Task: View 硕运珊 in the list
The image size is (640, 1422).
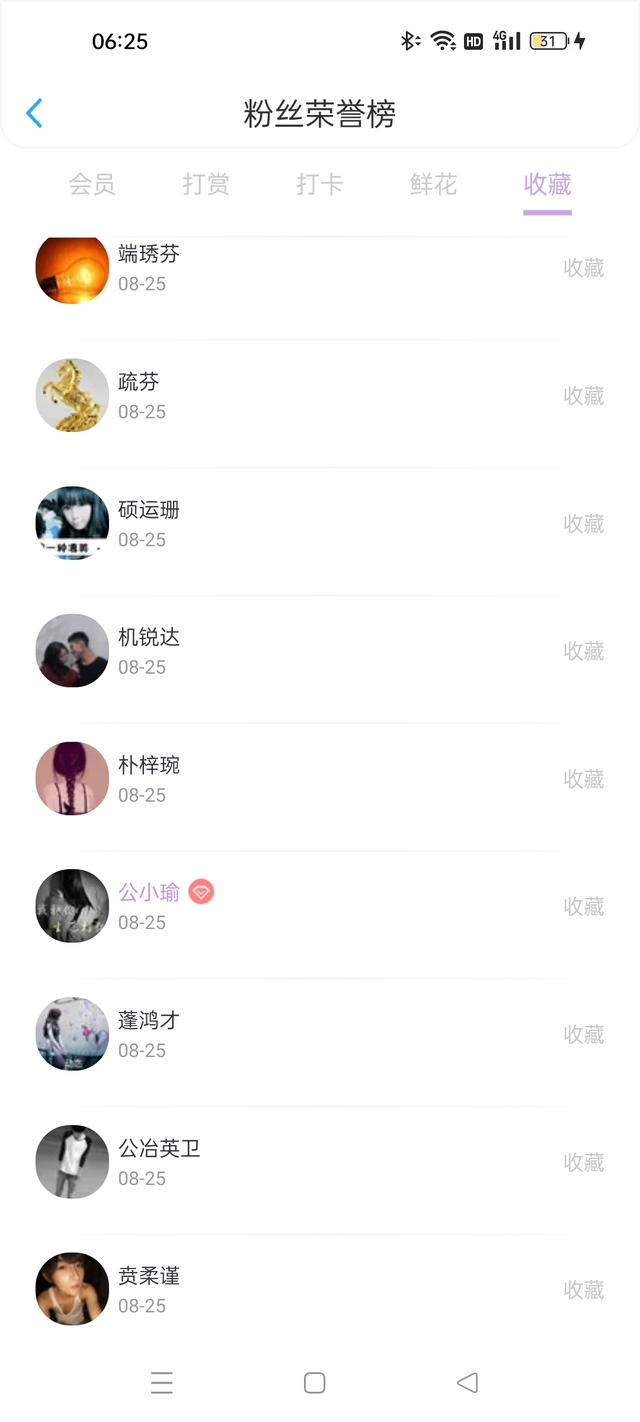Action: click(149, 523)
